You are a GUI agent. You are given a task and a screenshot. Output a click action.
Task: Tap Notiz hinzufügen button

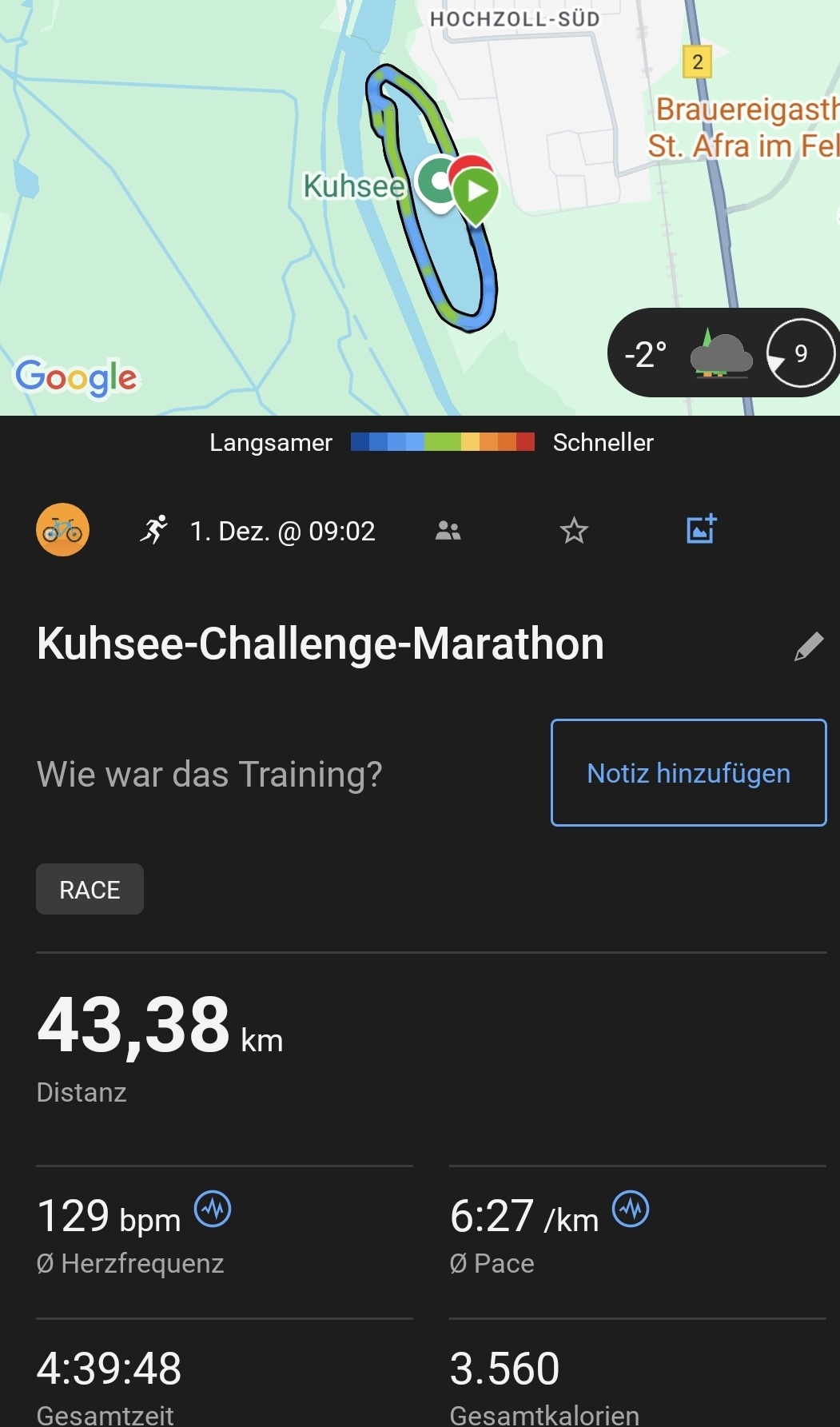(x=688, y=772)
